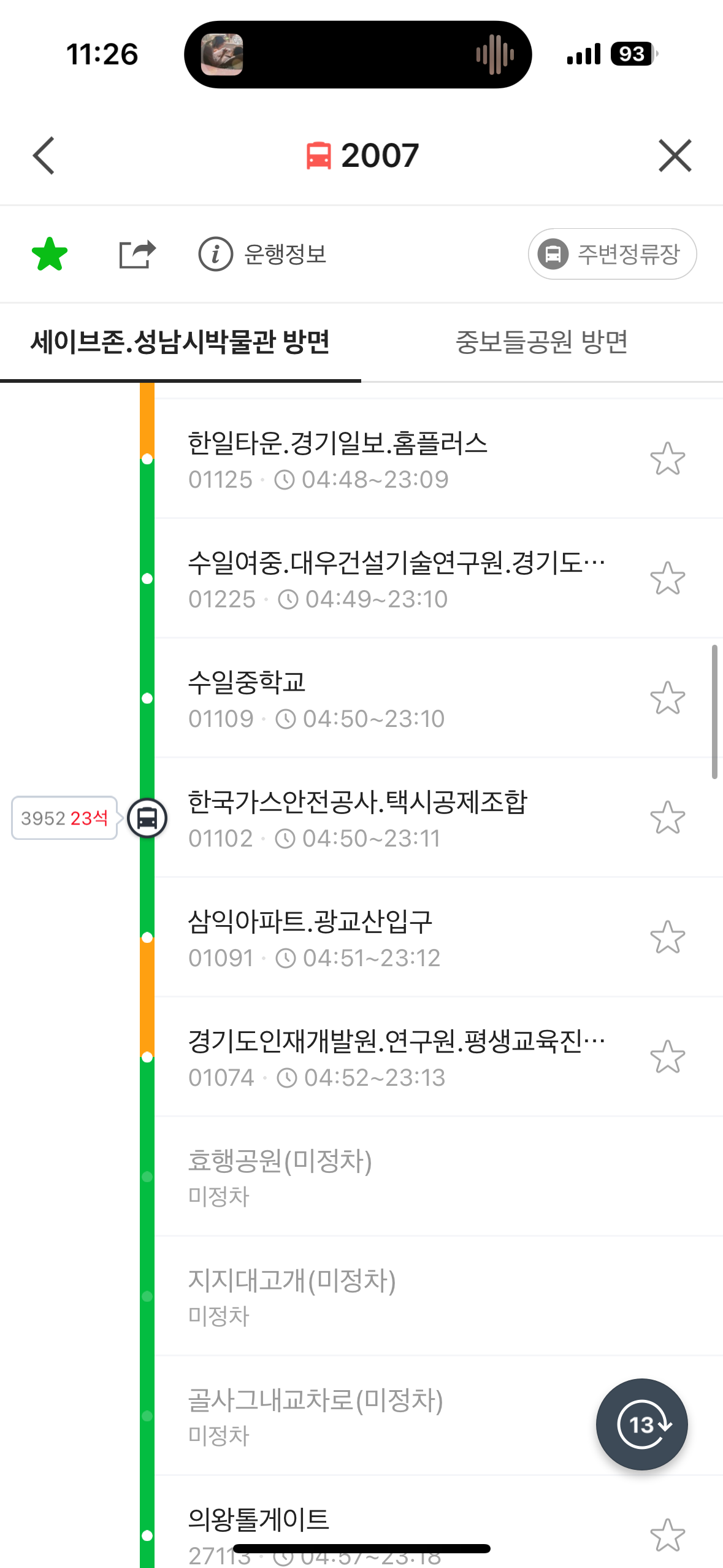Favorite the 경기도인재개발원 stop

click(667, 1057)
